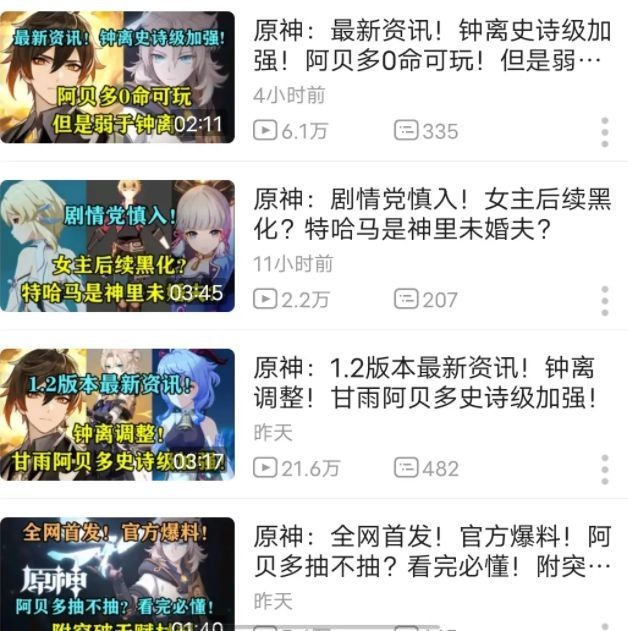This screenshot has height=631, width=628.
Task: Open more options for the 1.2版本最新资讯 video
Action: [x=604, y=469]
